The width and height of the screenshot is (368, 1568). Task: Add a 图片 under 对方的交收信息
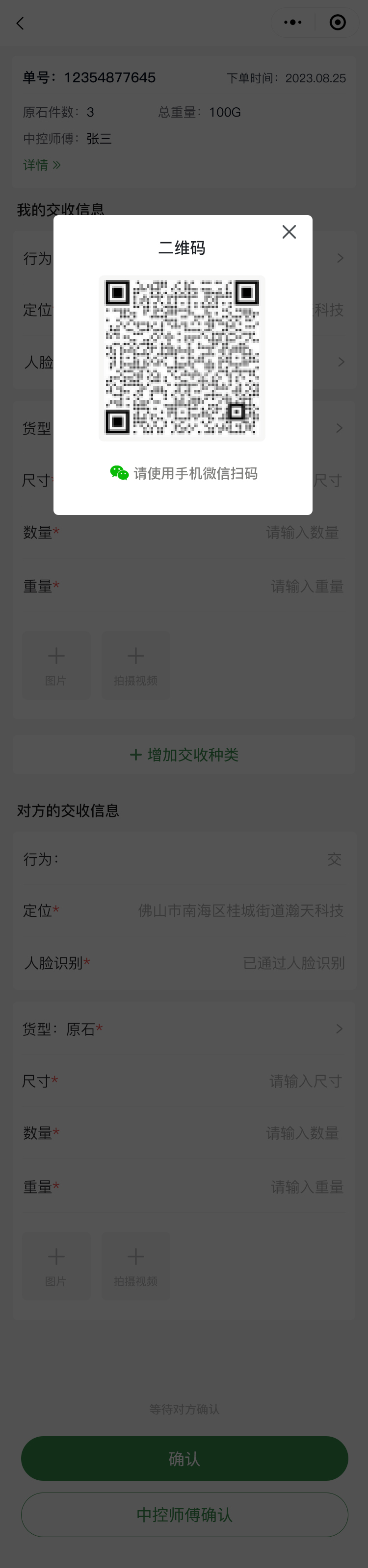point(56,1266)
